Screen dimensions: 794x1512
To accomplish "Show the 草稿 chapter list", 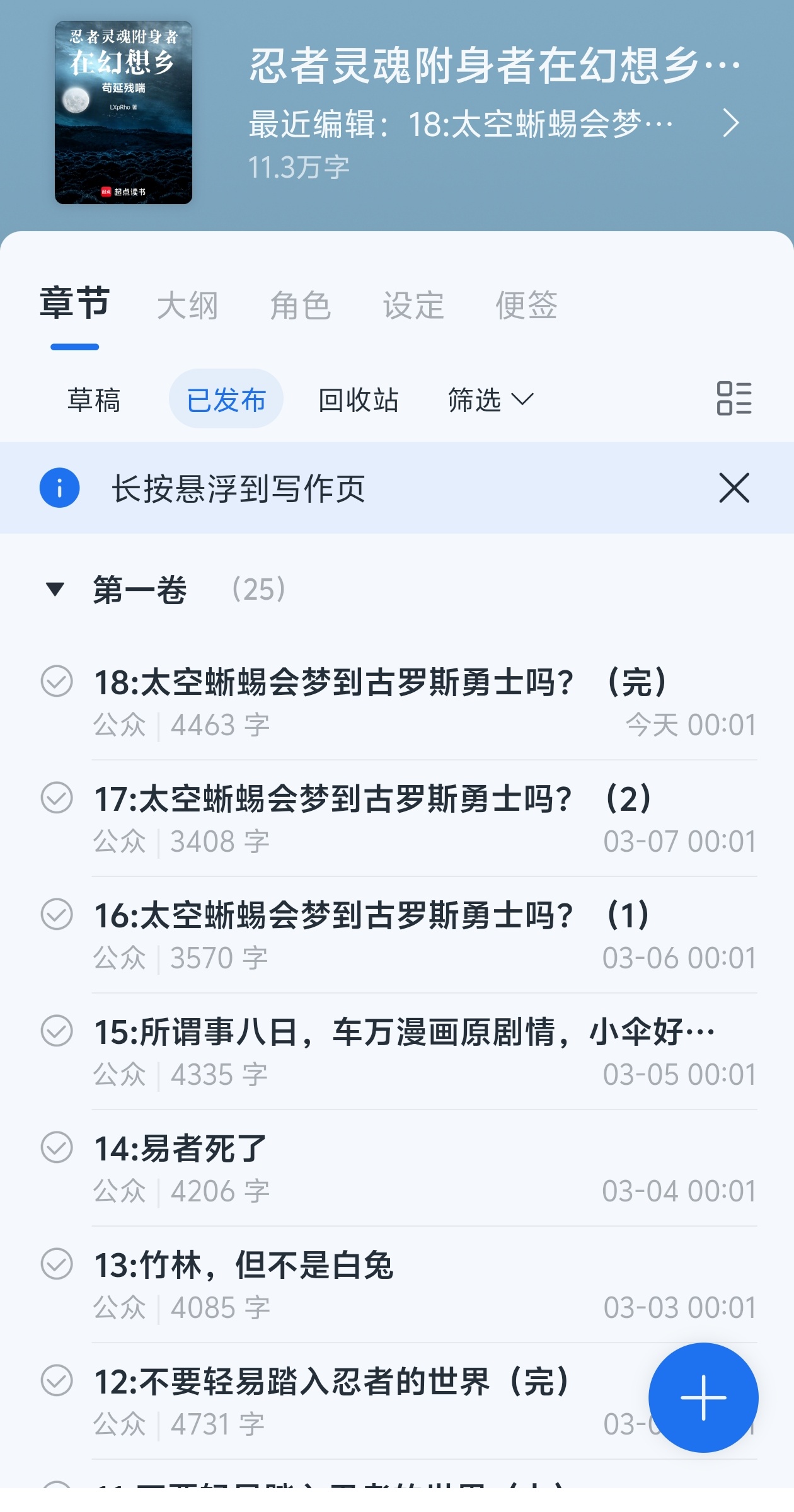I will [94, 399].
